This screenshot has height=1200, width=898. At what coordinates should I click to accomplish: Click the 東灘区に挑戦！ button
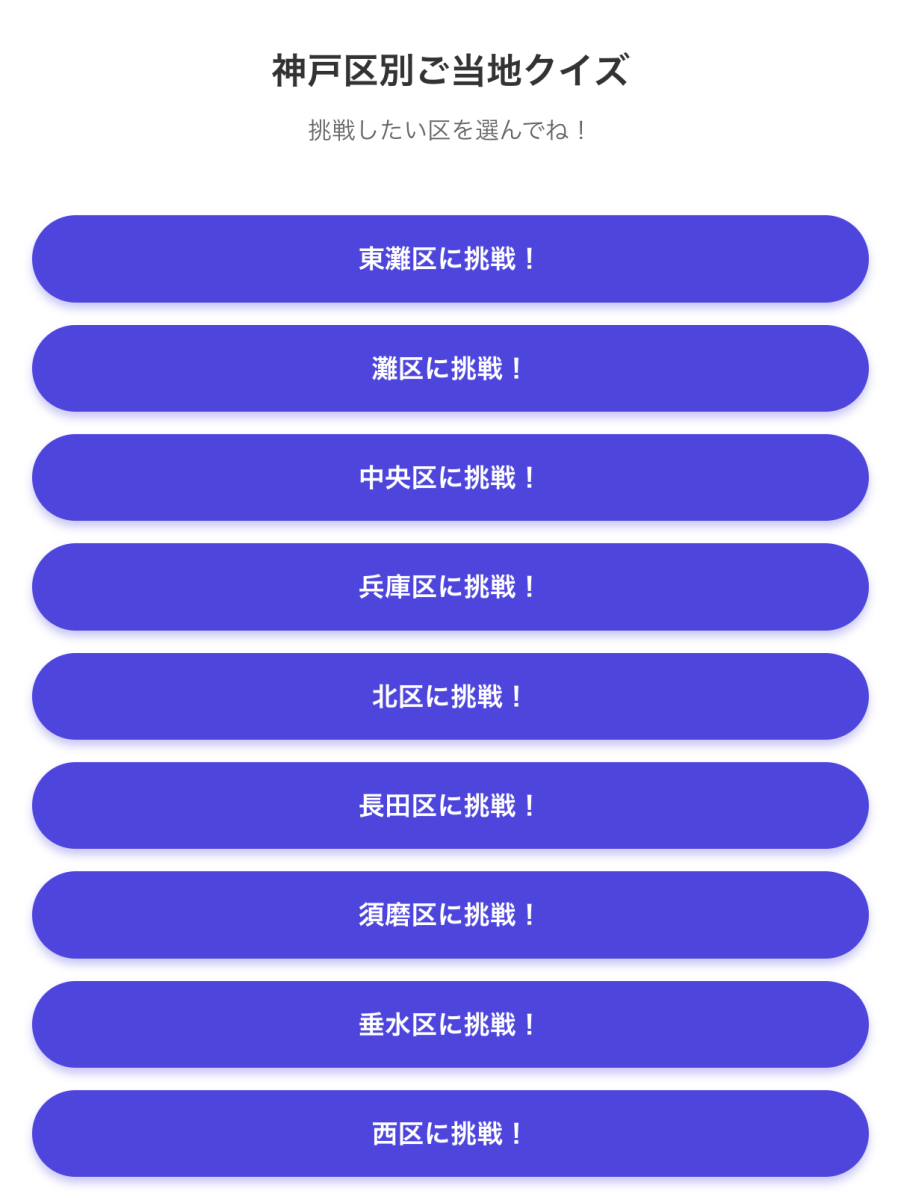click(449, 258)
